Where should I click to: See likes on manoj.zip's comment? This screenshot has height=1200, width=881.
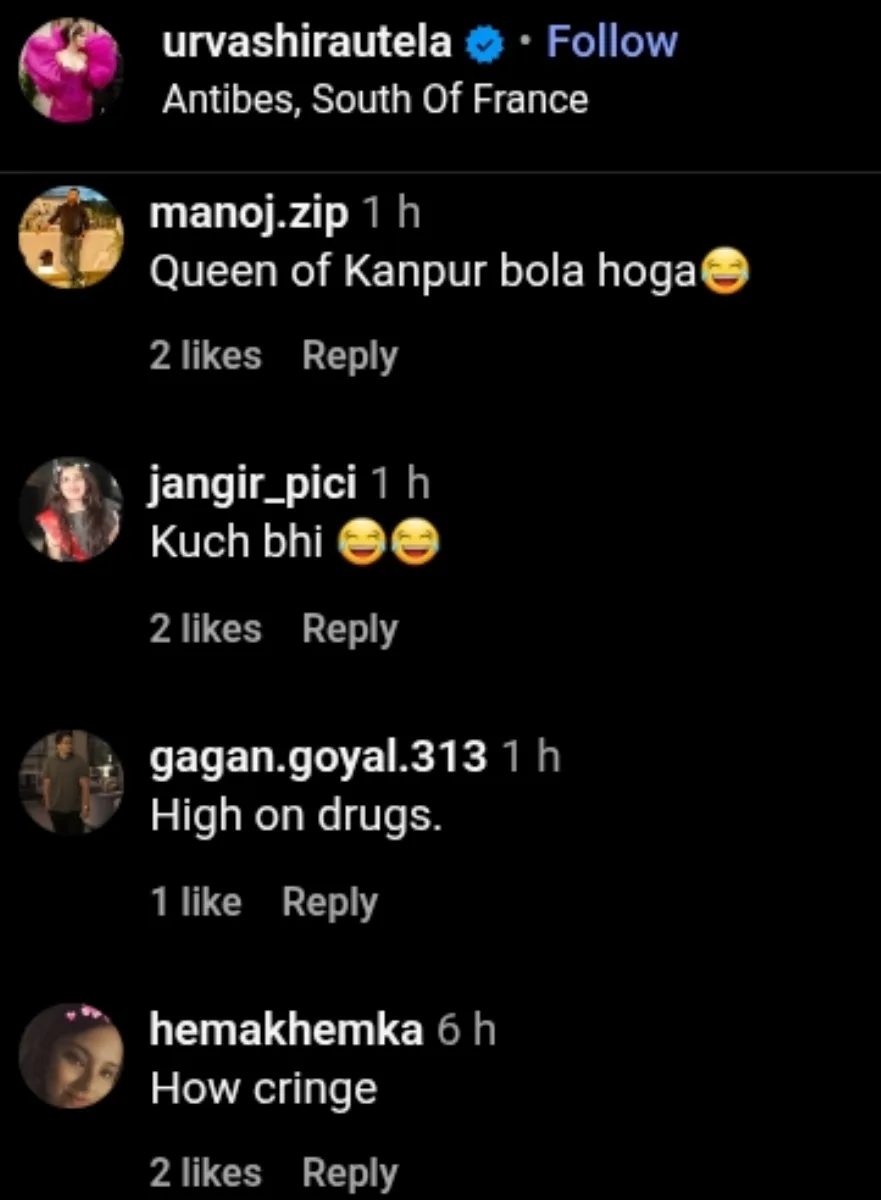point(205,356)
